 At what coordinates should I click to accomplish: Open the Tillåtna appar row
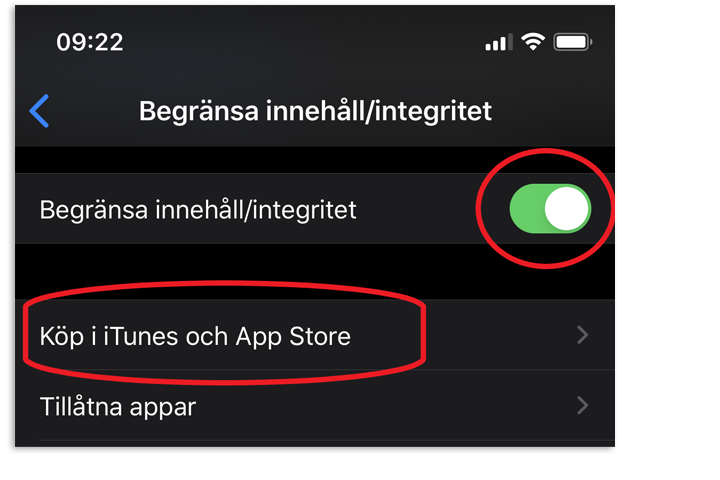300,407
